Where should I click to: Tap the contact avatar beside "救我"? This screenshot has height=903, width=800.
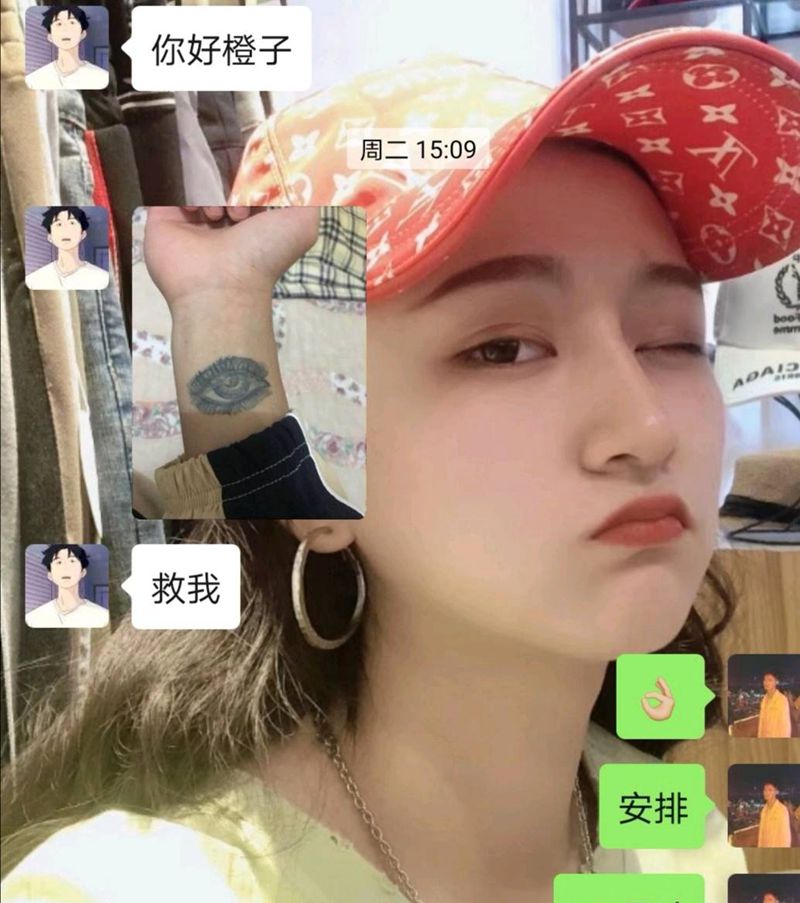point(67,585)
